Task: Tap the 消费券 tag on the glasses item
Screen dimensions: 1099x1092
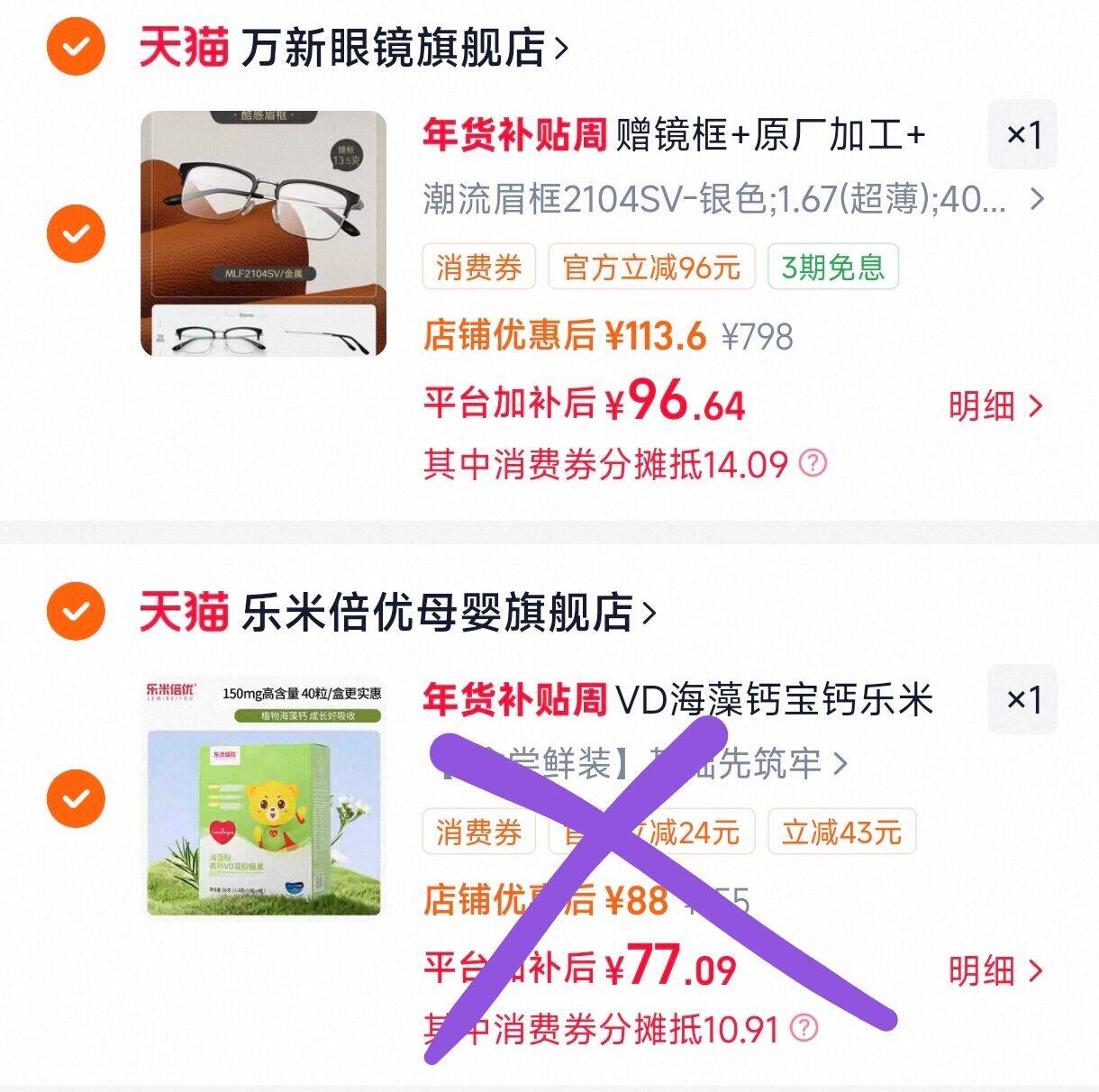Action: point(478,267)
